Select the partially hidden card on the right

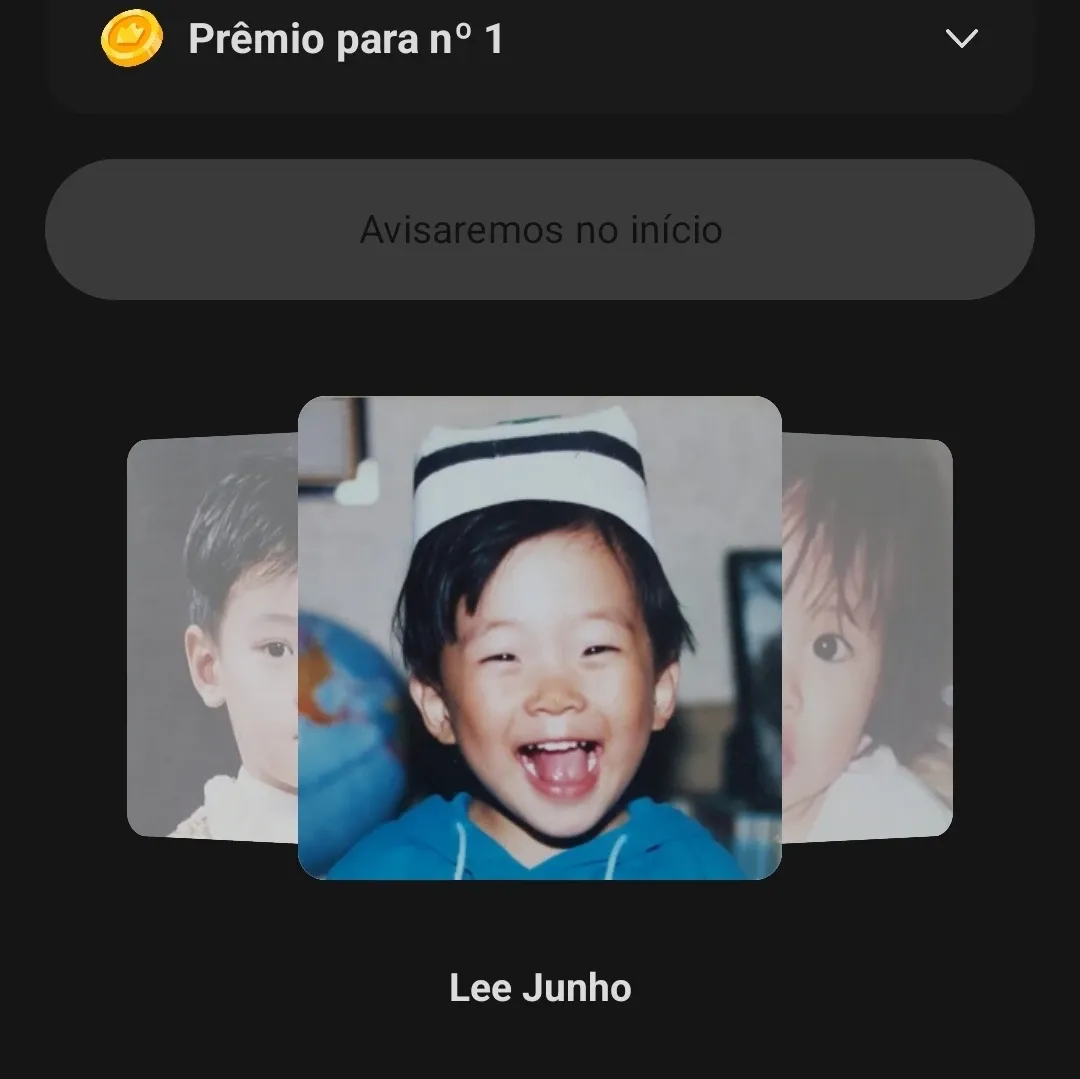tap(867, 638)
